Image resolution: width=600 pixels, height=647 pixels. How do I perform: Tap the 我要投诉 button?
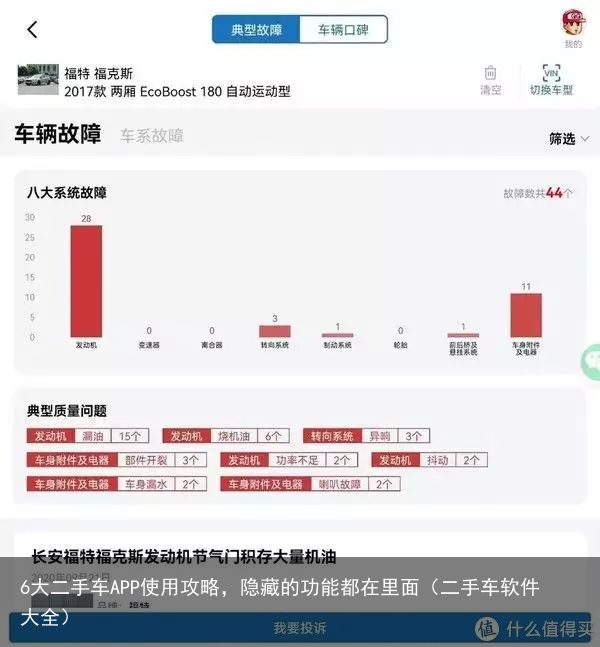point(300,628)
